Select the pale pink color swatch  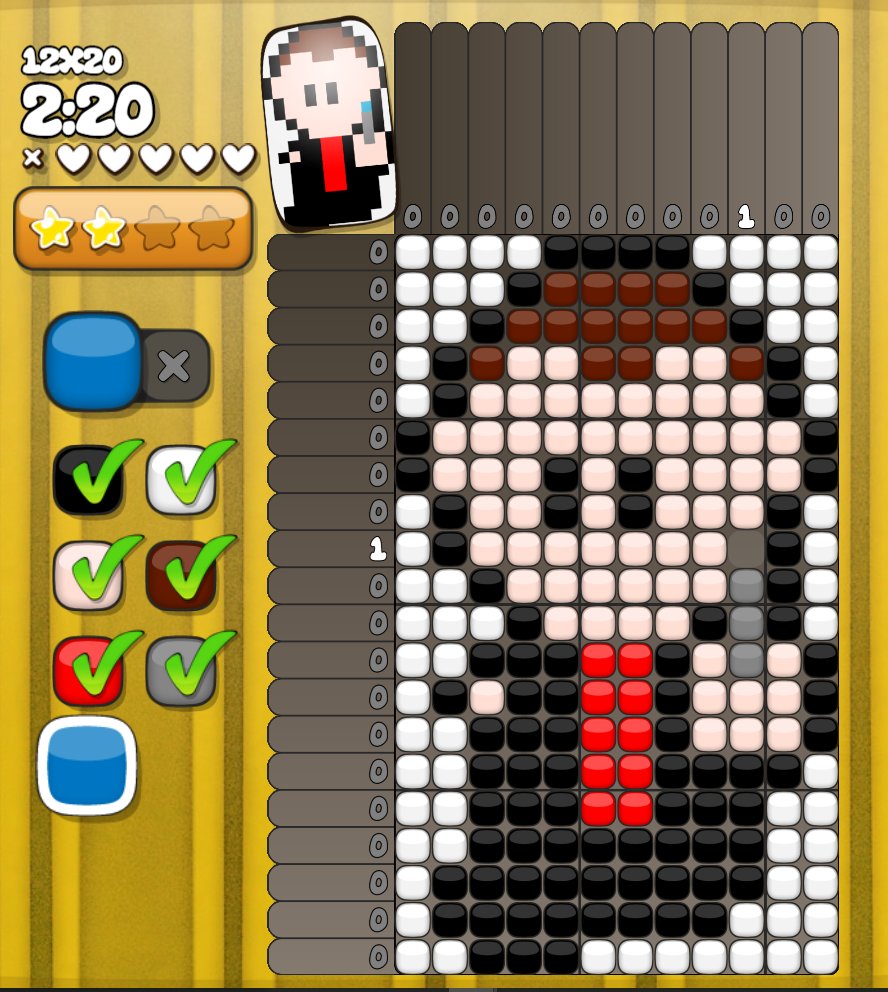[x=88, y=575]
